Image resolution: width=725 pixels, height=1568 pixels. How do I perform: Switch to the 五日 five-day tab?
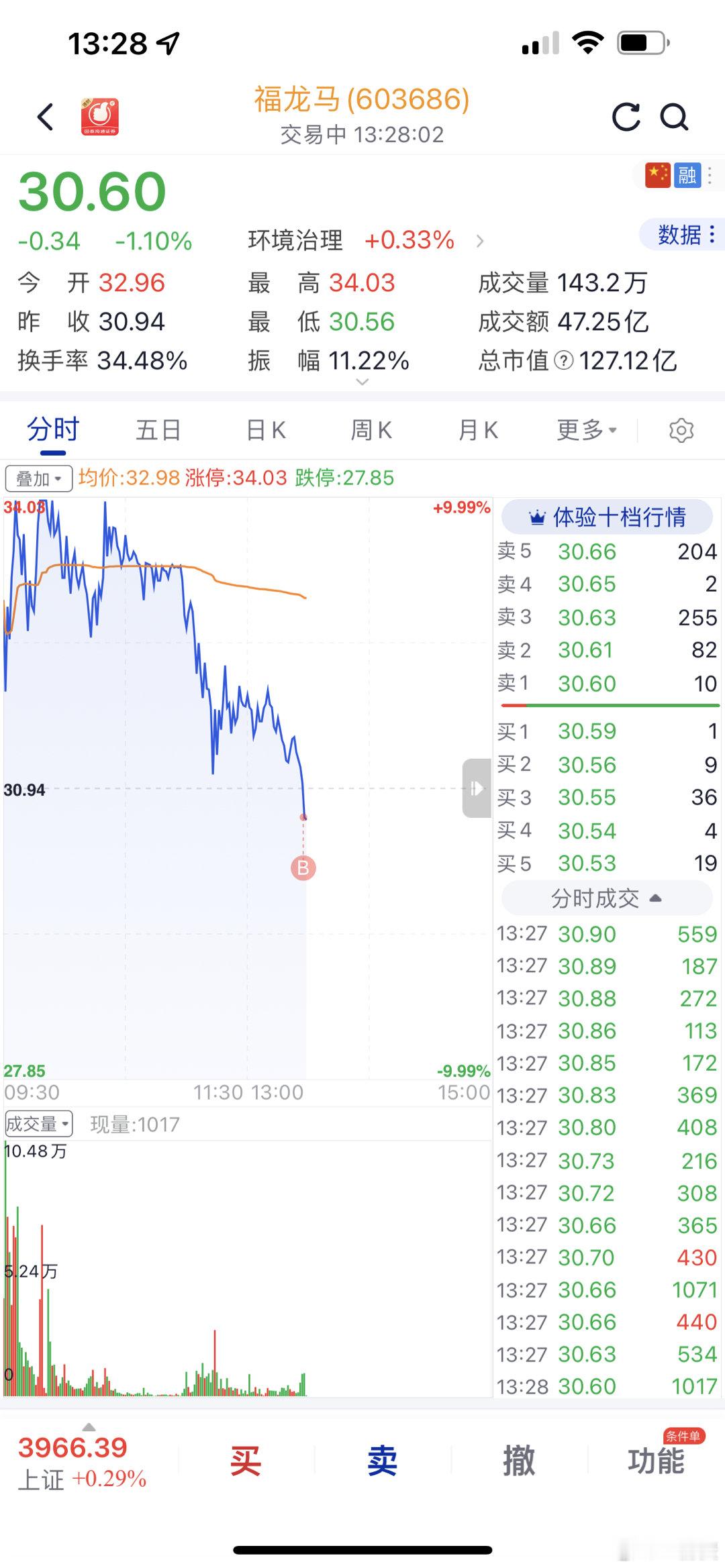coord(158,430)
